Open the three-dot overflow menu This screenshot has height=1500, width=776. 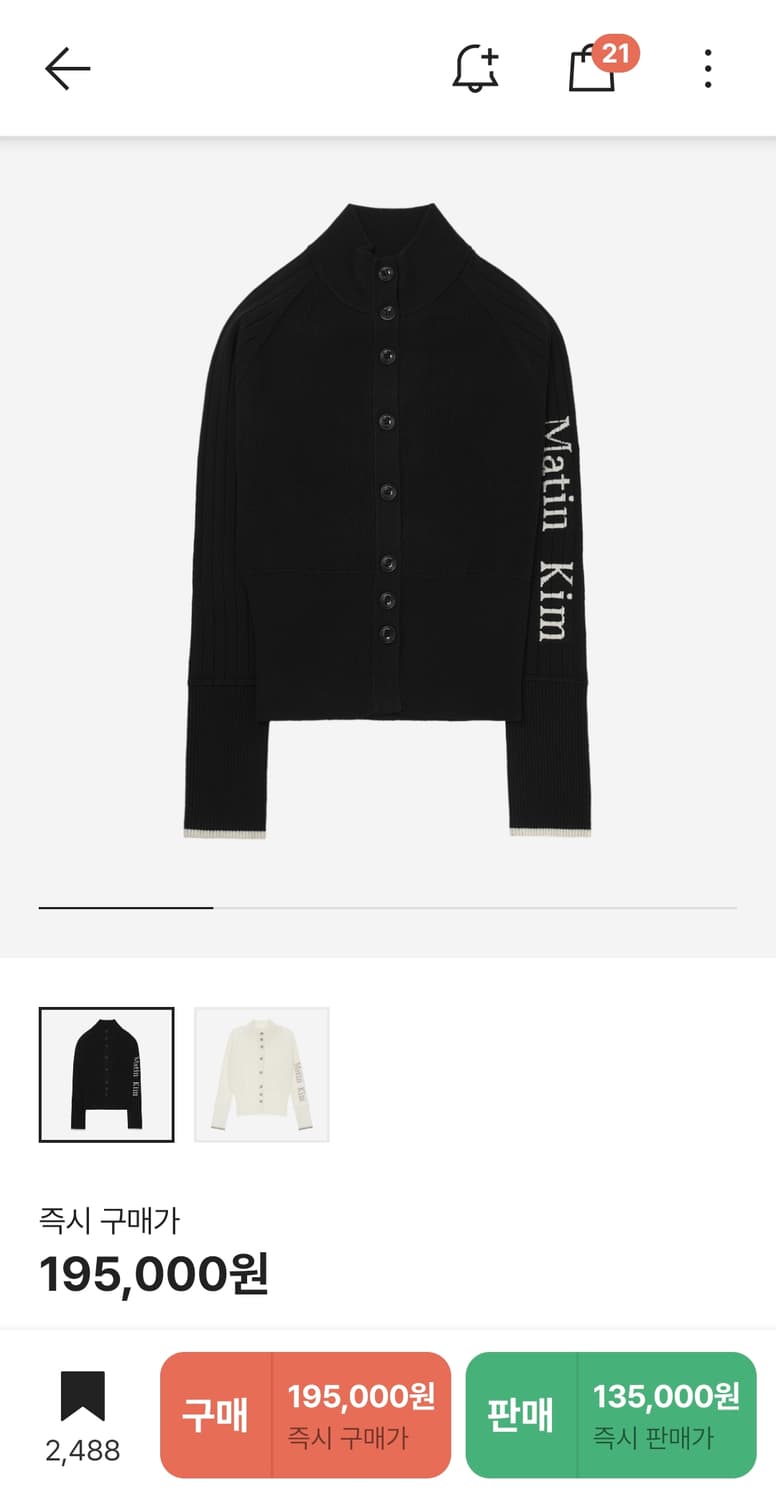[x=708, y=69]
